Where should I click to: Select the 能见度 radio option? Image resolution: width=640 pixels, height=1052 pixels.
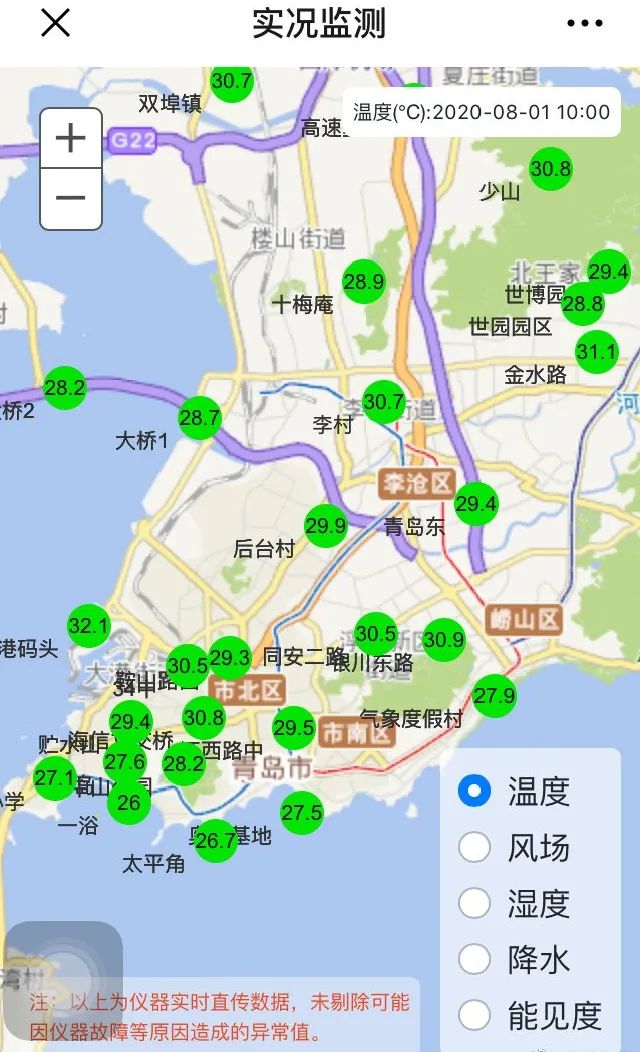click(x=474, y=1015)
